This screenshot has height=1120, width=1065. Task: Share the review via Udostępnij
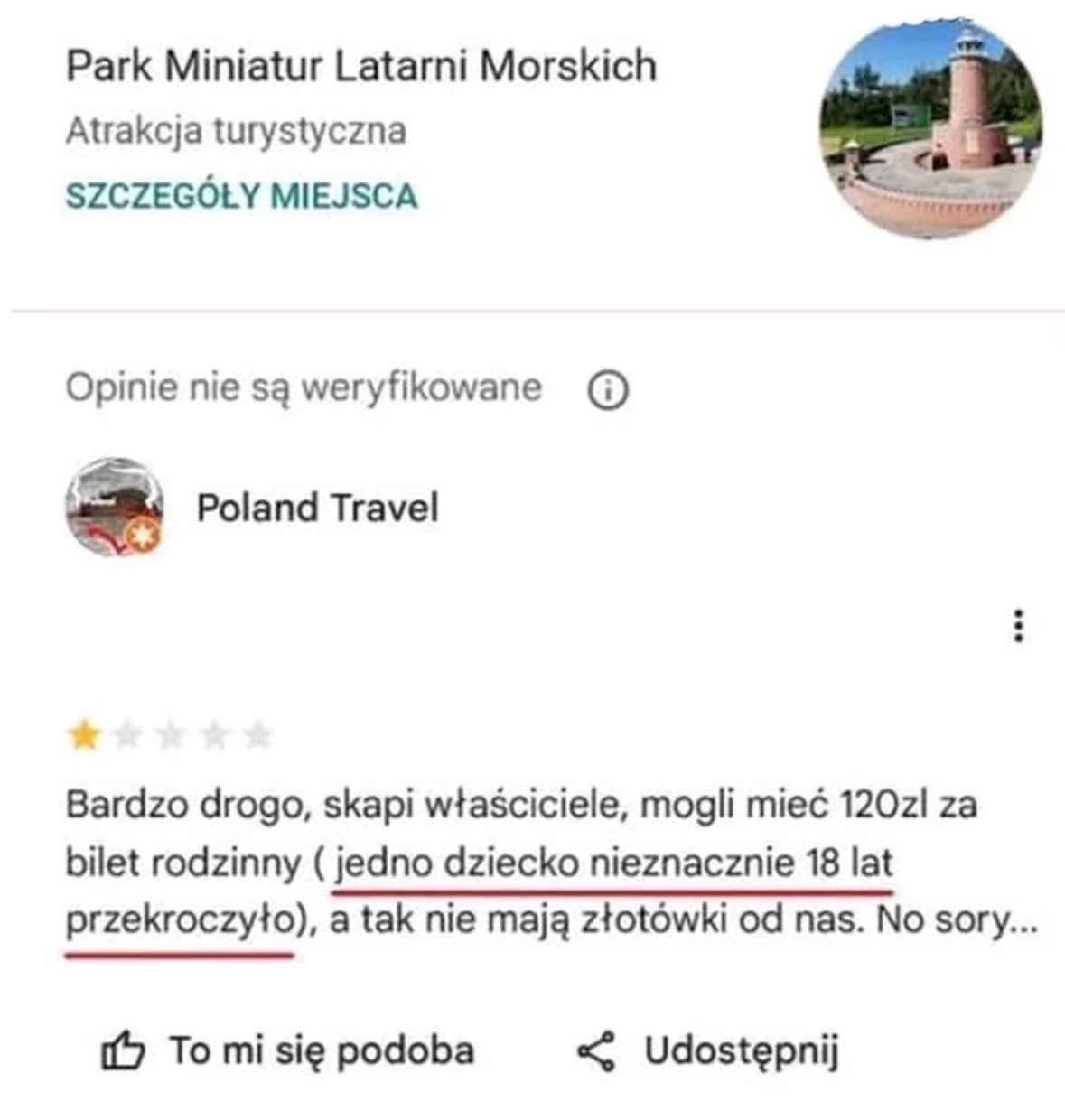pyautogui.click(x=709, y=1051)
